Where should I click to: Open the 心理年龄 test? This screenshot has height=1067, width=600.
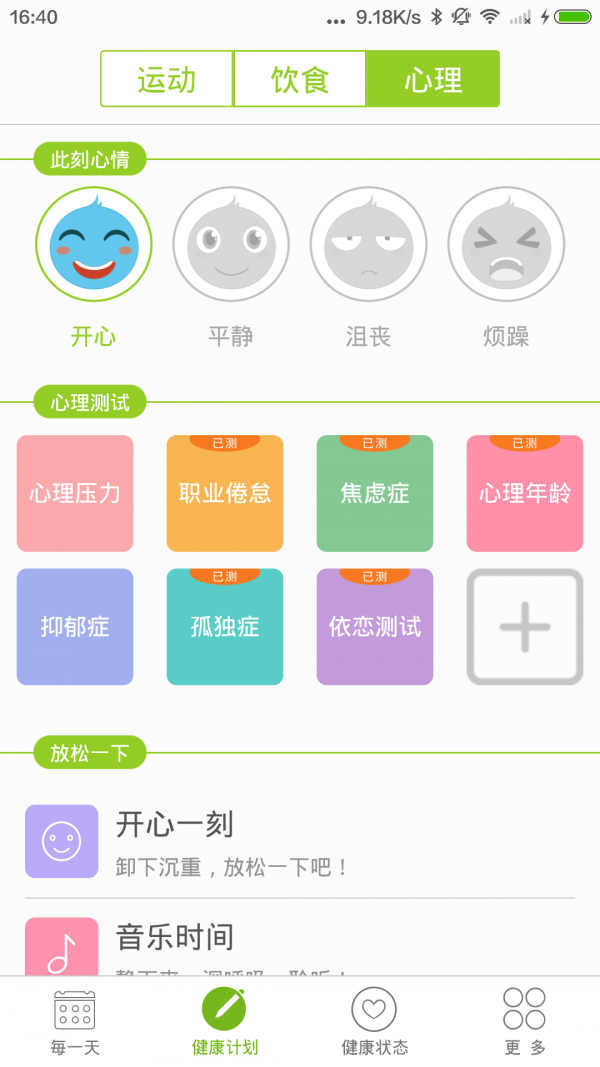point(525,493)
